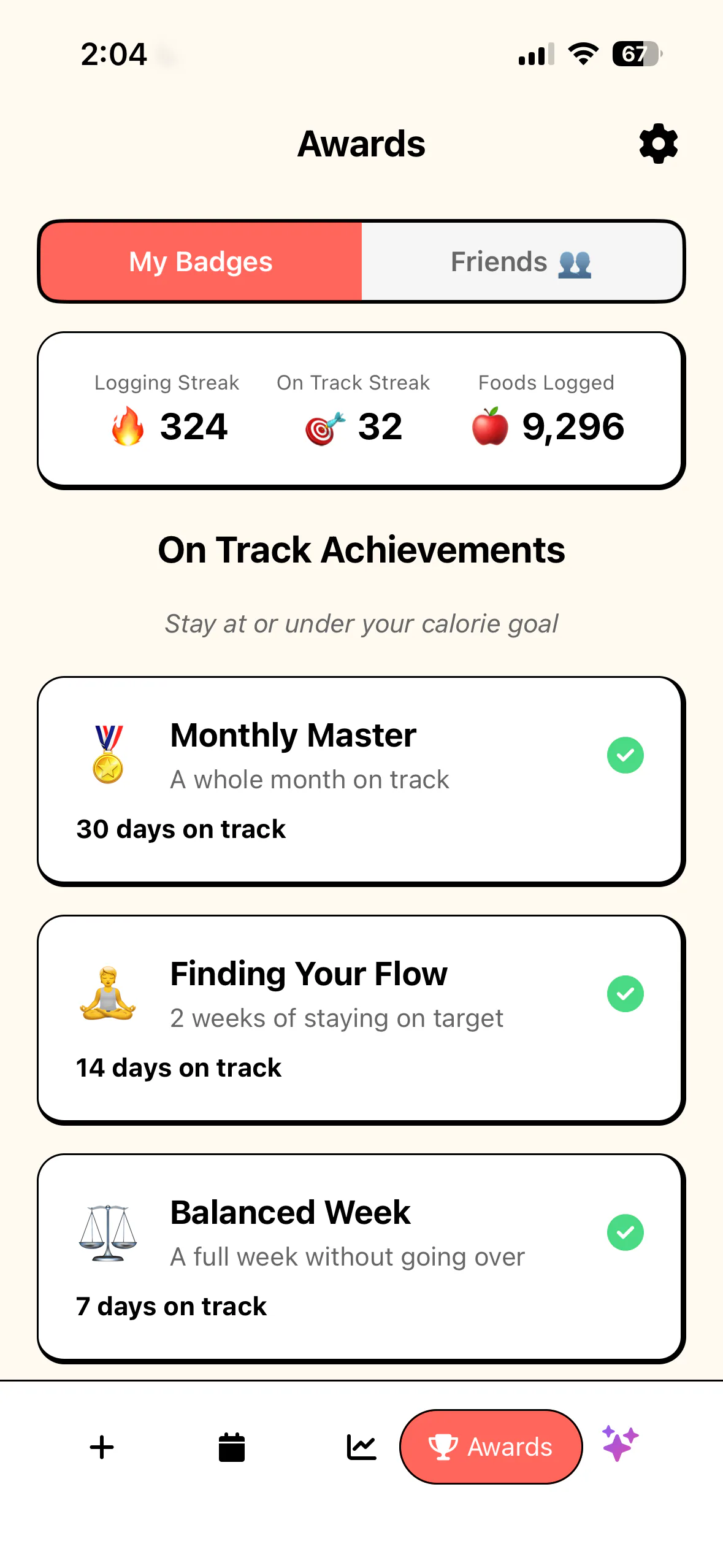Tap the Balanced Week completion checkmark

(x=625, y=1232)
